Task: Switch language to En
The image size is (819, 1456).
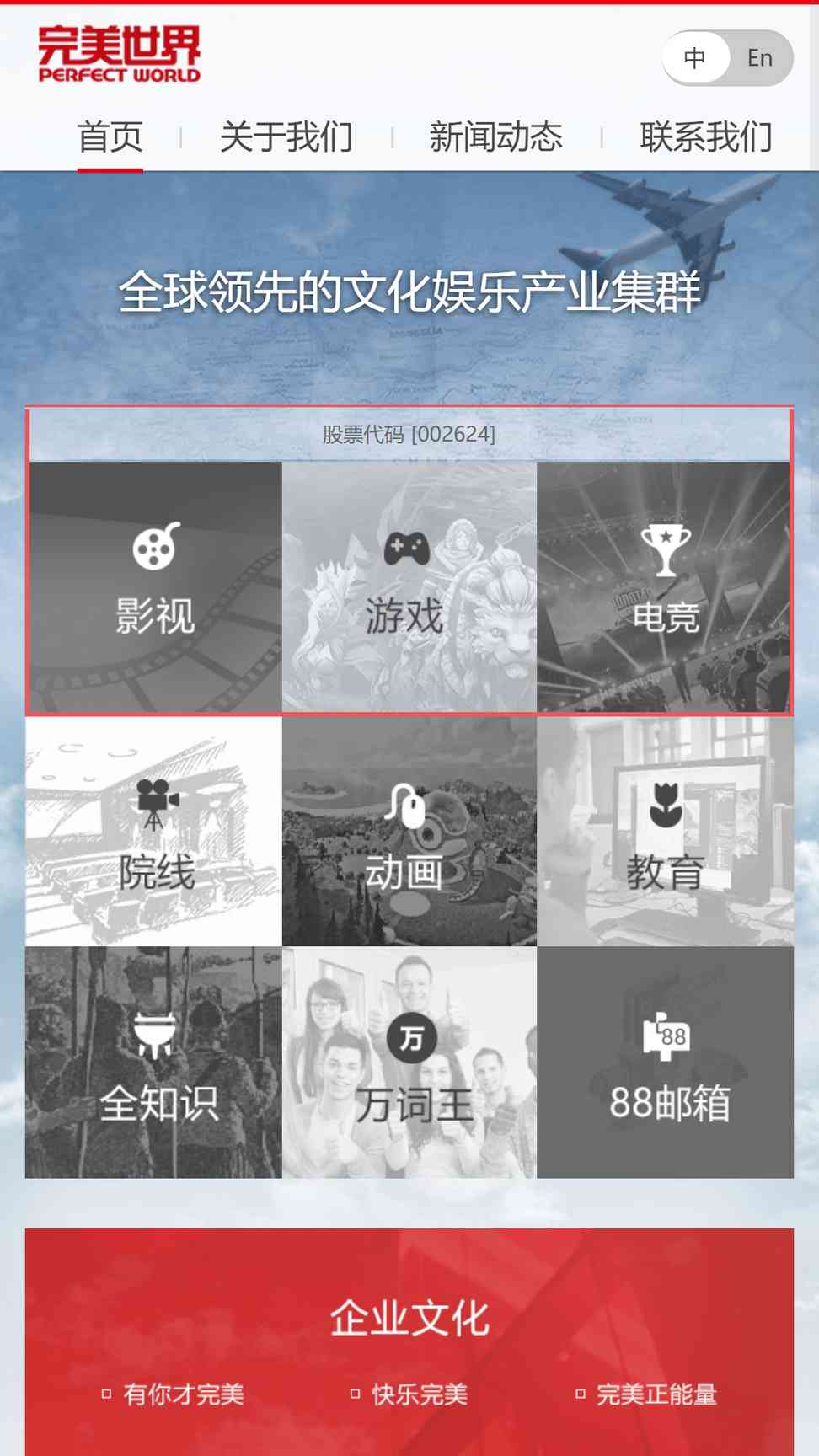Action: click(x=760, y=58)
